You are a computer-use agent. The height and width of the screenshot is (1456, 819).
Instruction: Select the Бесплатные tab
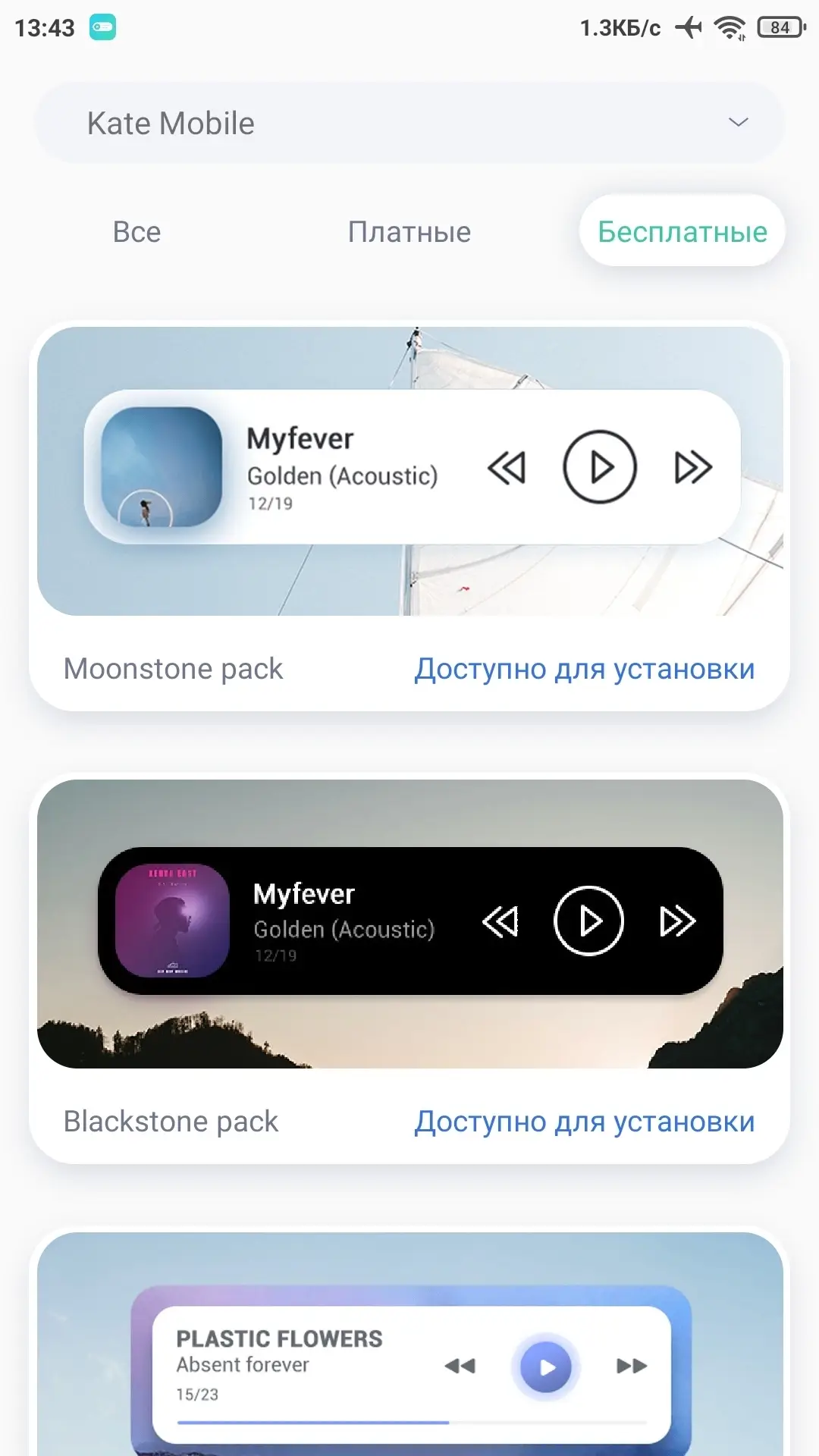[x=682, y=232]
